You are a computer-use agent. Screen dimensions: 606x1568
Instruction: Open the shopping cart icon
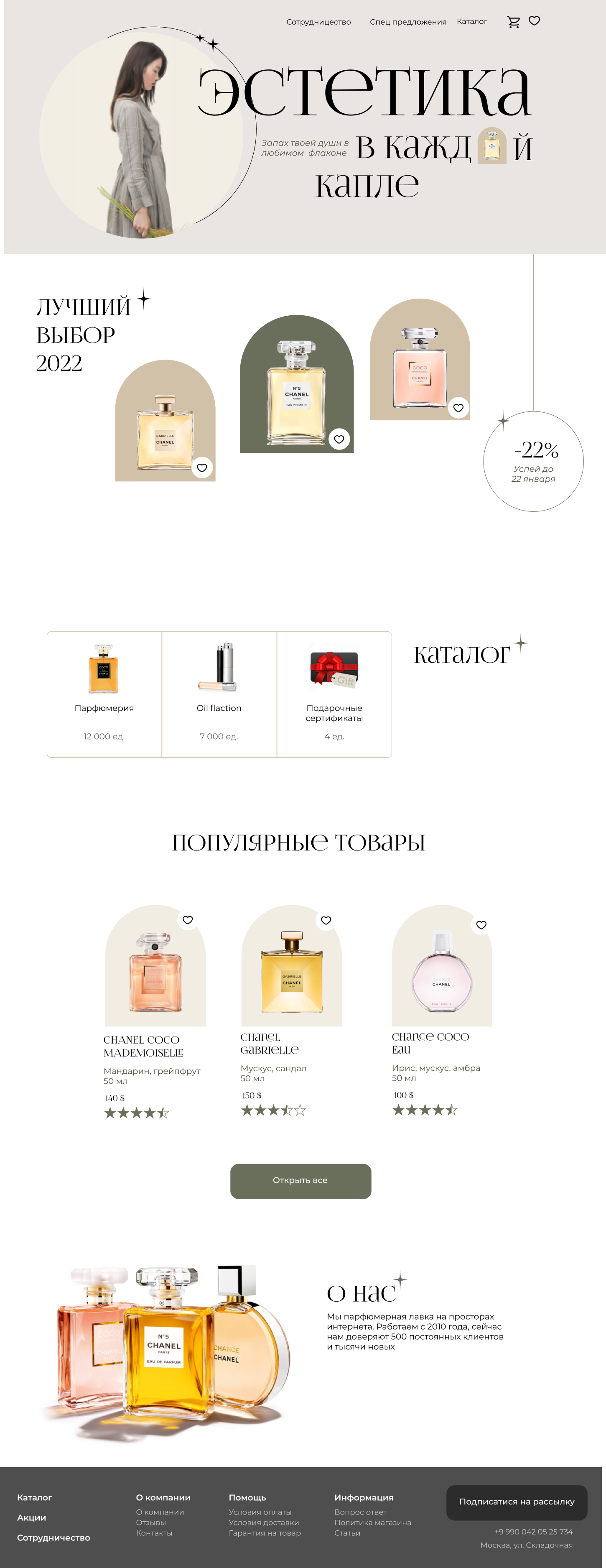pos(514,22)
